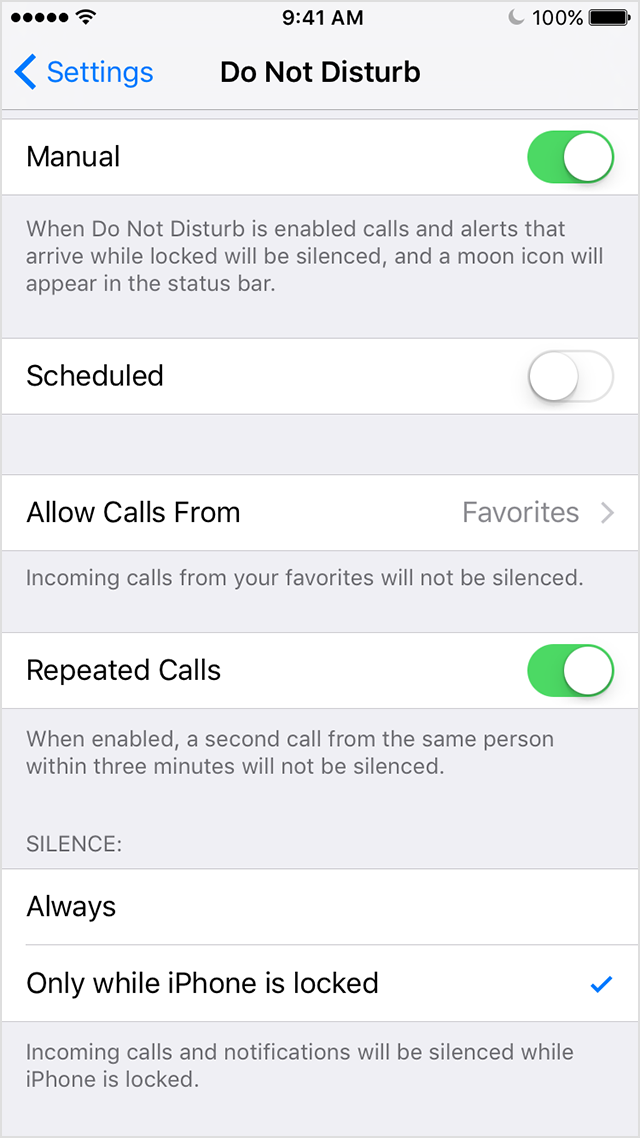Go back to Settings

pyautogui.click(x=83, y=73)
